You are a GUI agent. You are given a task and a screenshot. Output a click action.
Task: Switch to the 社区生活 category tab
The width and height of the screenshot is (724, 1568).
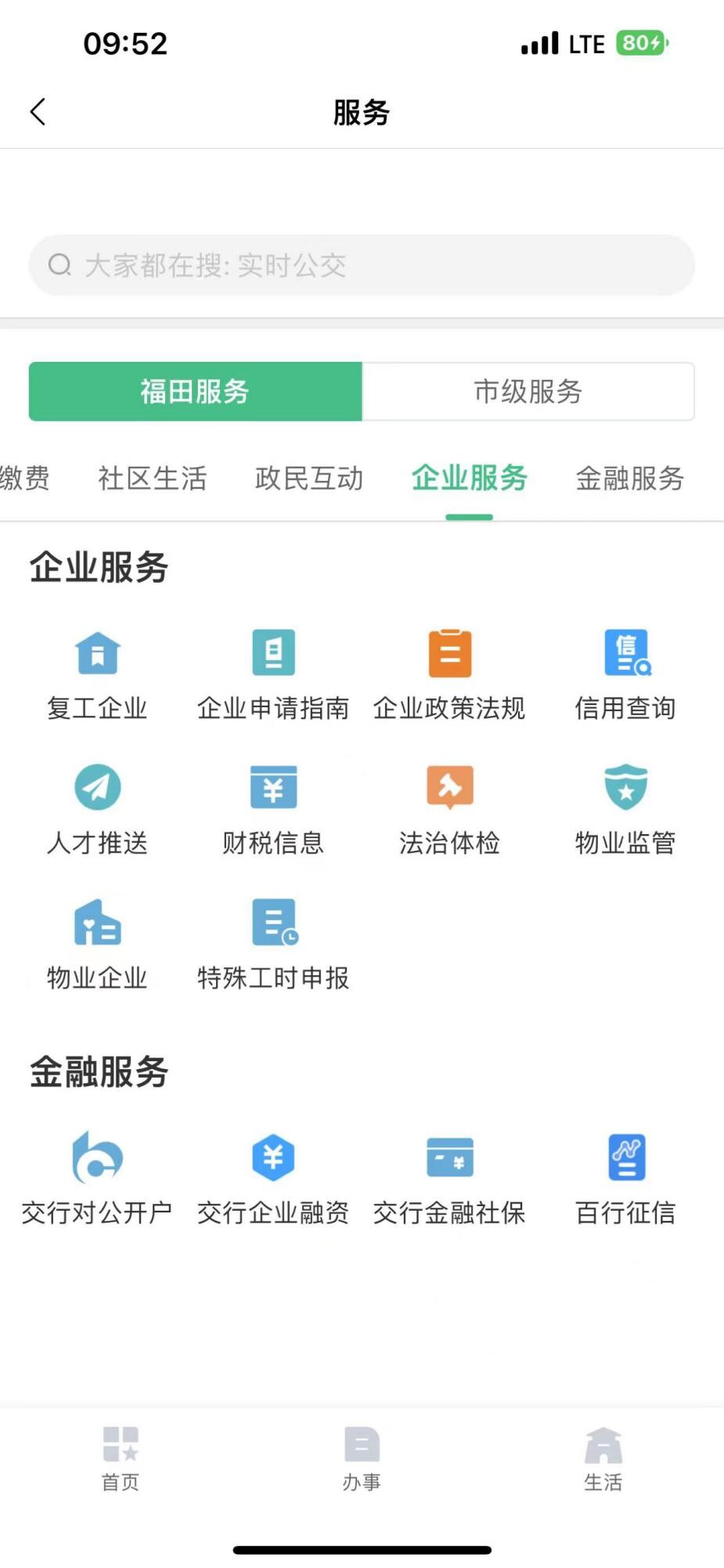click(152, 479)
